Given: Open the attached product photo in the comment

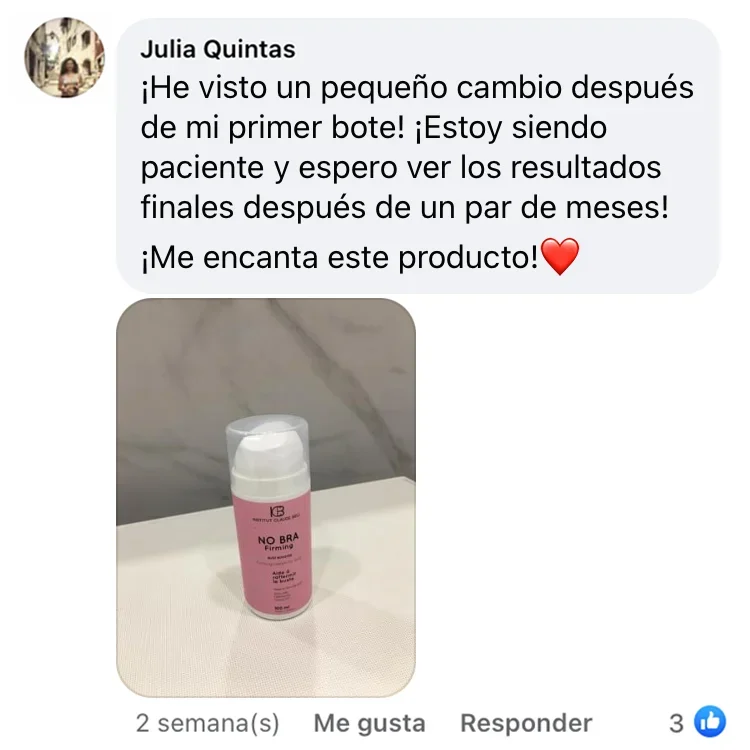Looking at the screenshot, I should 266,497.
